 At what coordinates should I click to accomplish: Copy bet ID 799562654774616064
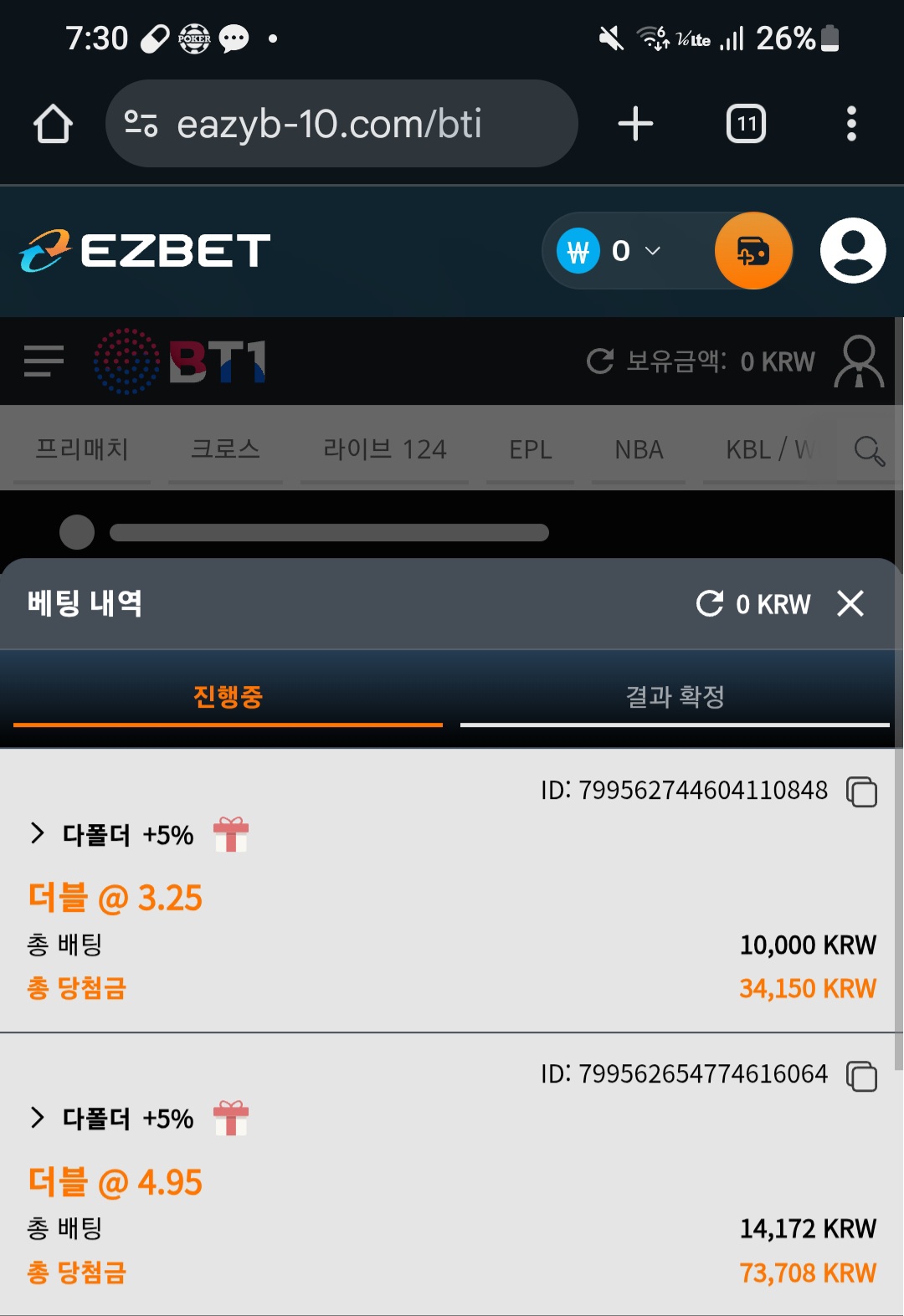(x=861, y=1076)
